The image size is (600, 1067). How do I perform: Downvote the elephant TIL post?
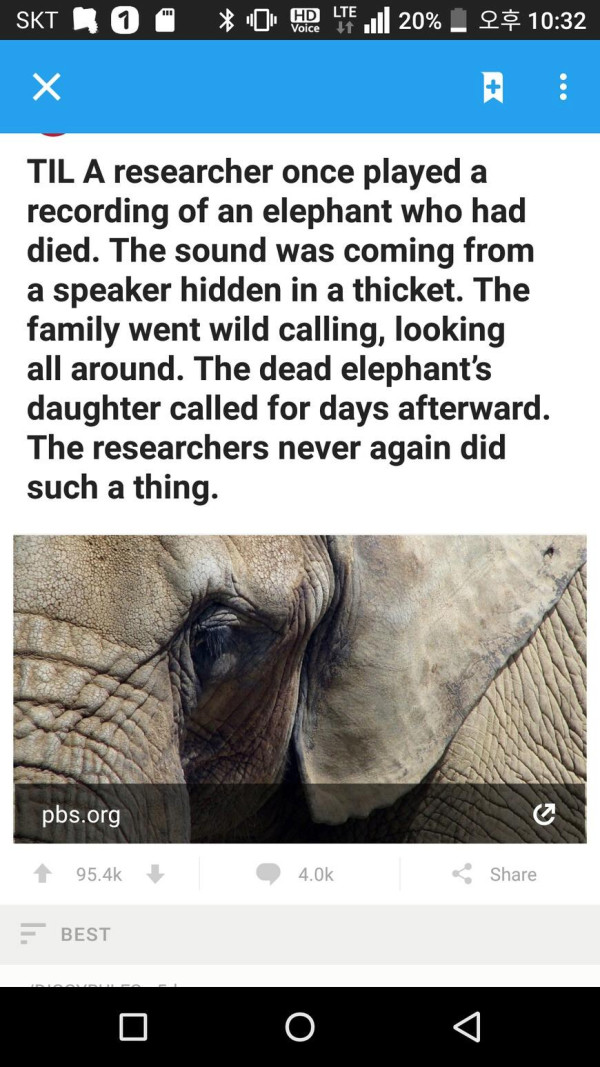pos(155,874)
